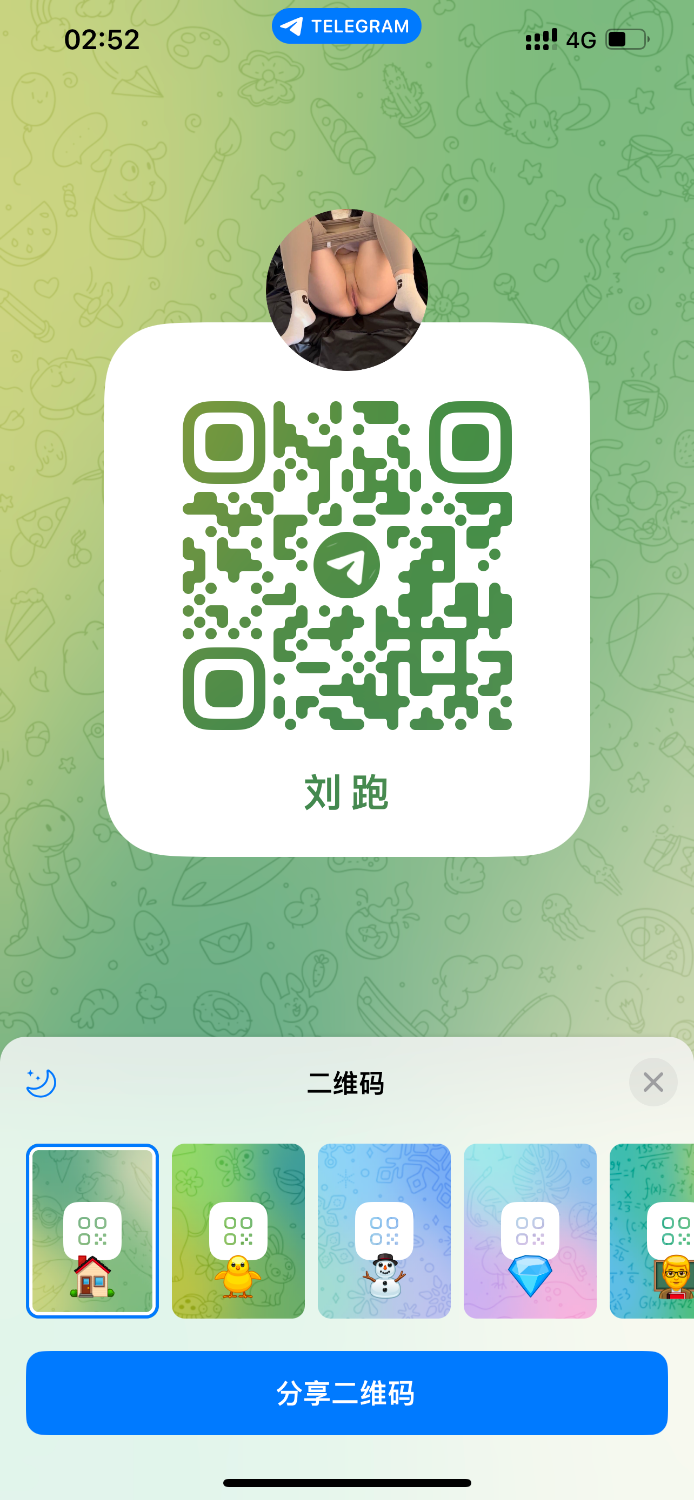Viewport: 694px width, 1500px height.
Task: Select the chick QR theme
Action: 238,1231
